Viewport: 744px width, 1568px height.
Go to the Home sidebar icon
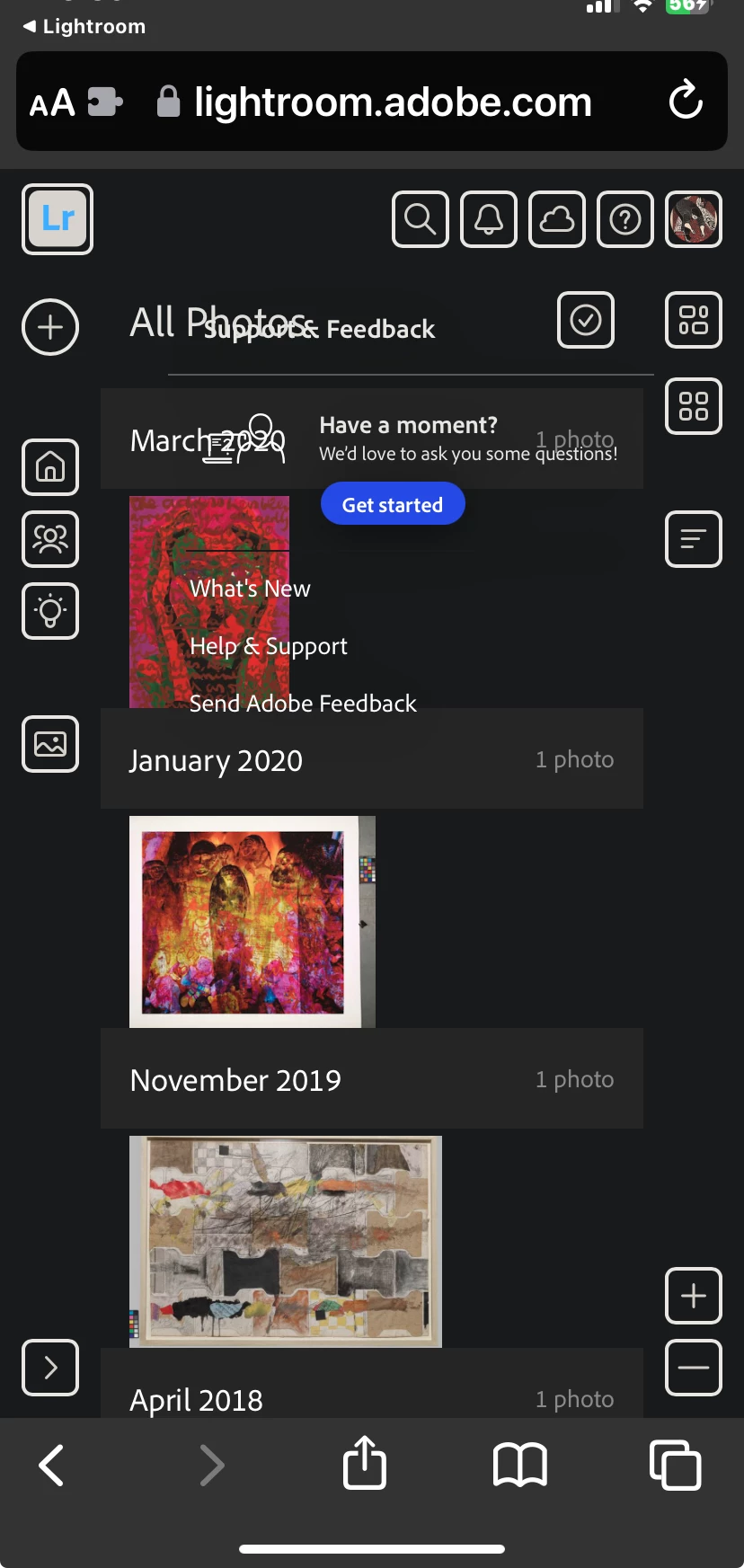(x=50, y=467)
